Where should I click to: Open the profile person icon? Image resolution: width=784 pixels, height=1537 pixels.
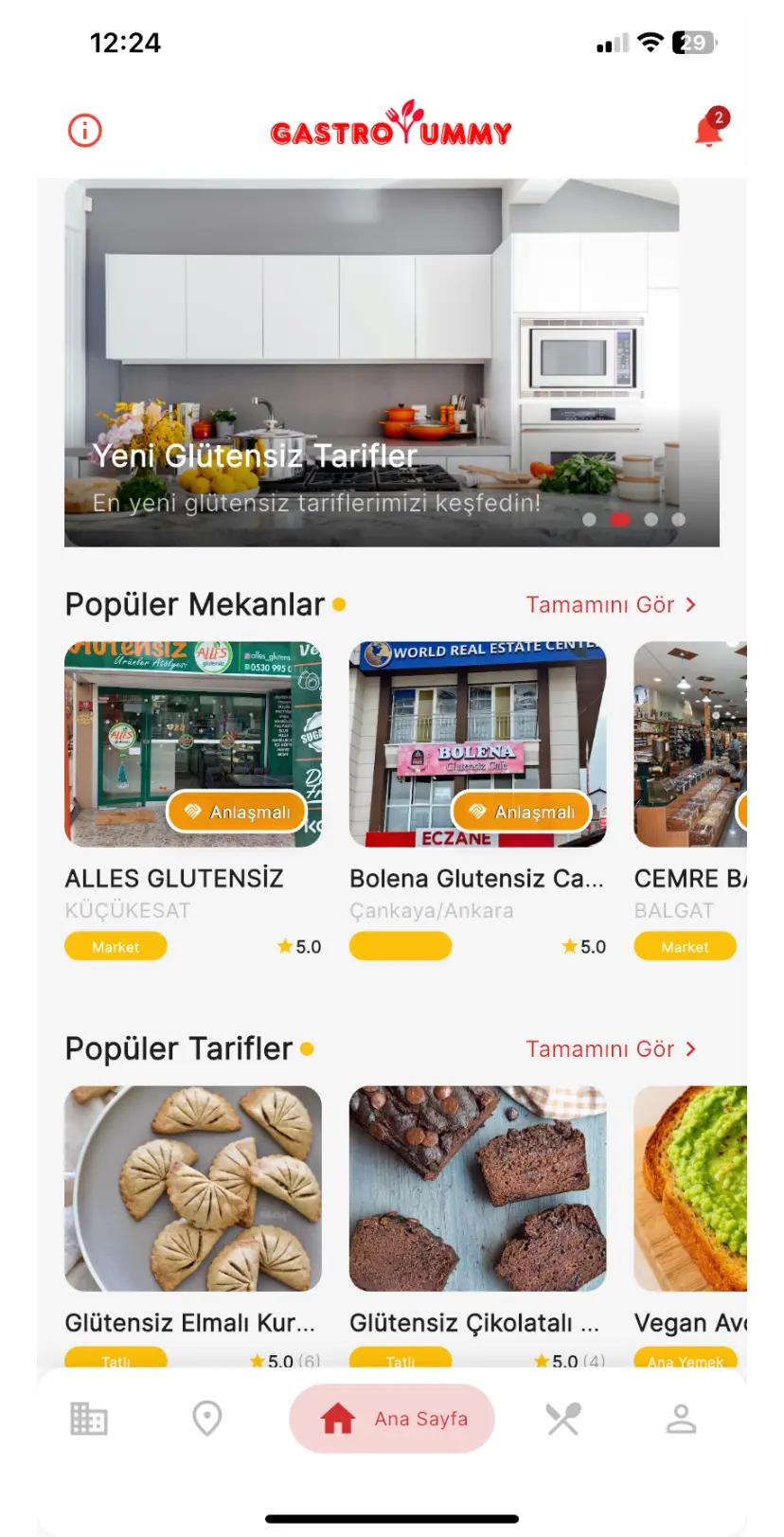681,1418
